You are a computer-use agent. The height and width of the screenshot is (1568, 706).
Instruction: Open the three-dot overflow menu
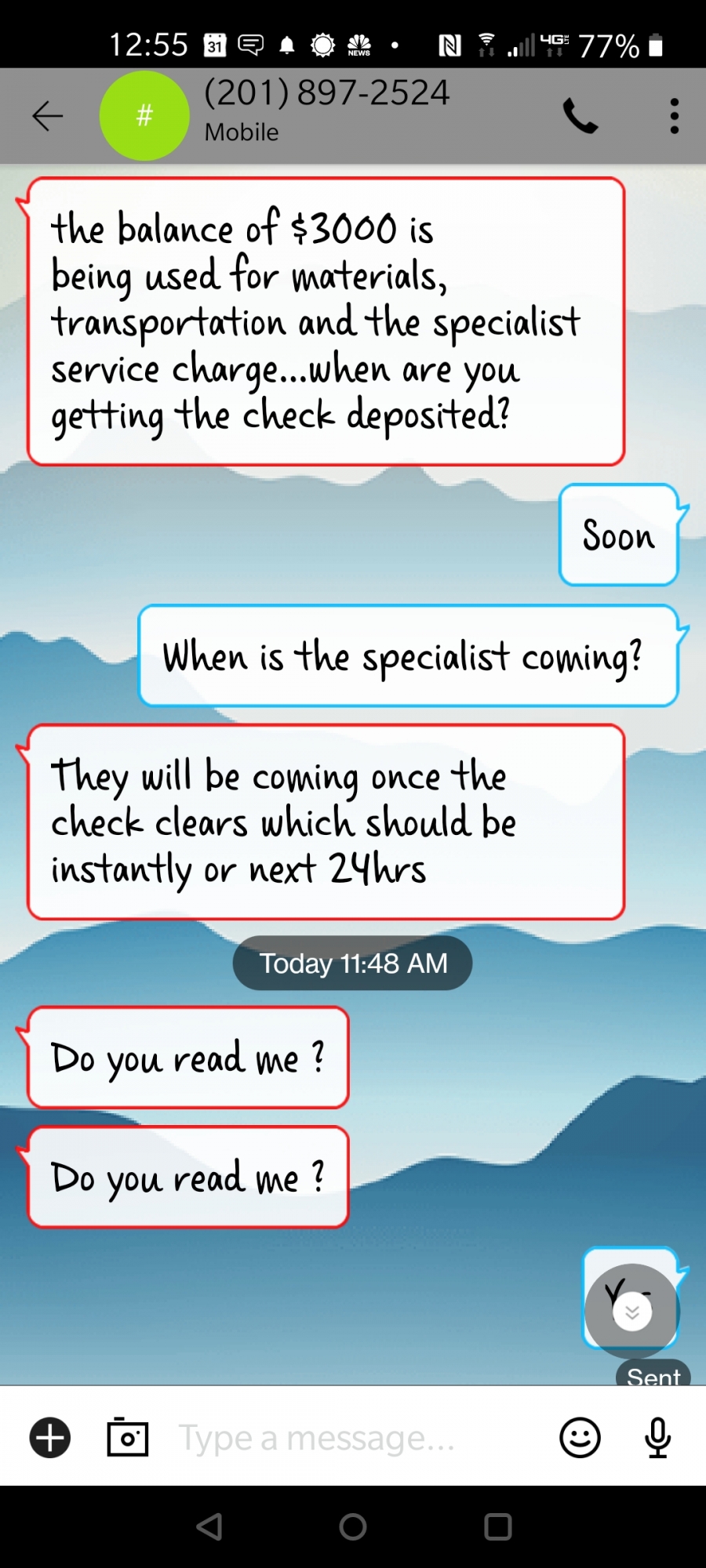(674, 116)
